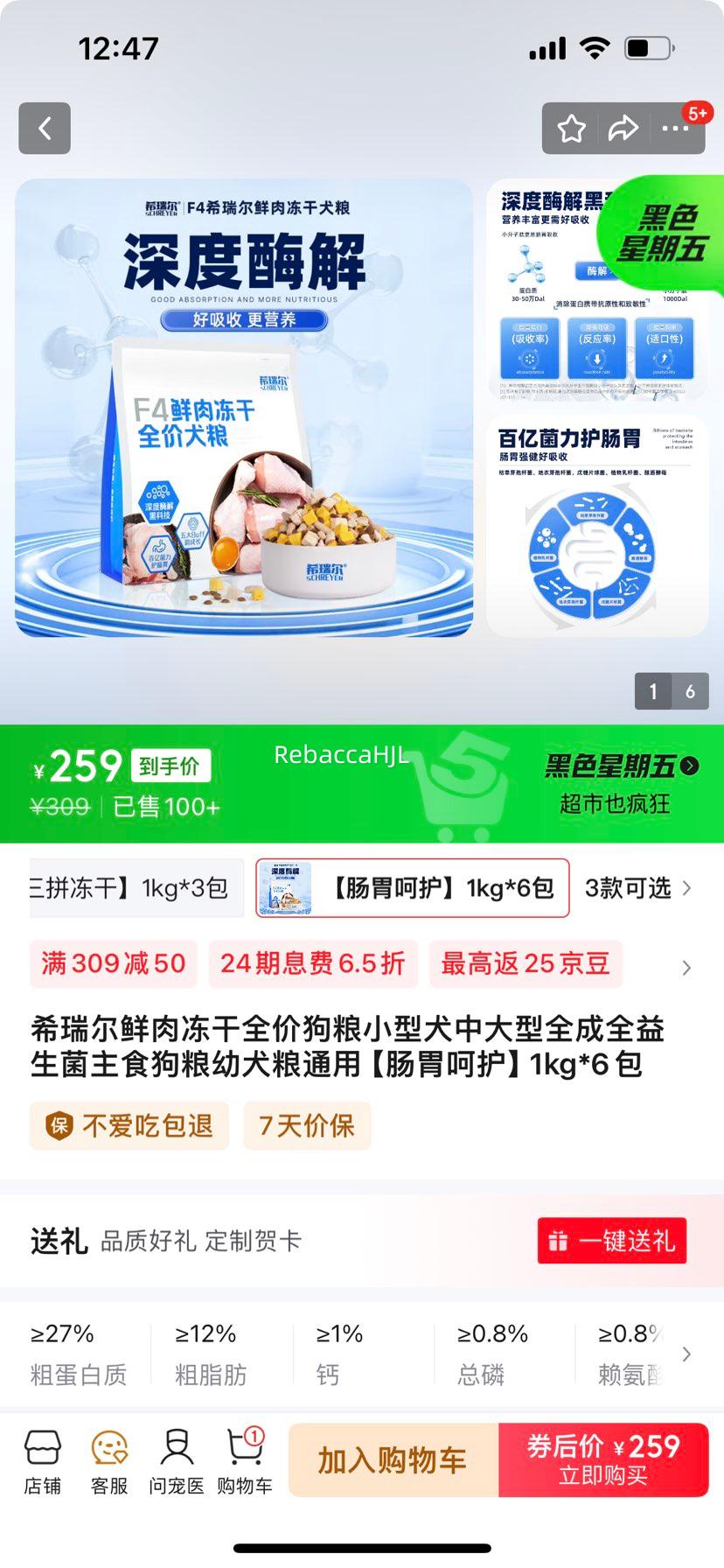Screen dimensions: 724x1568
Task: Tap 满309减50 coupon tag
Action: (x=113, y=964)
